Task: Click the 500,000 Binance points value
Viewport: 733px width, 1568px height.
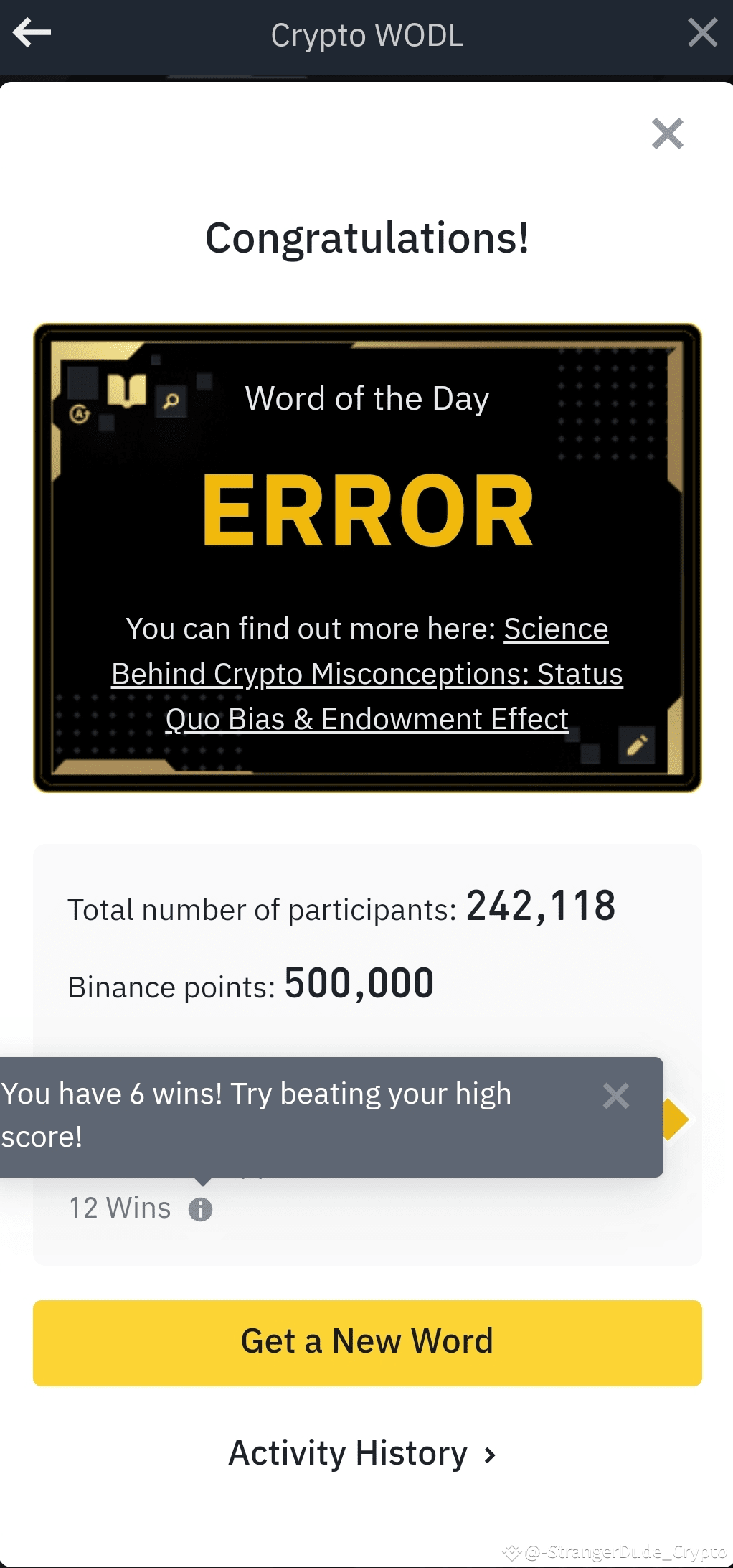Action: (x=358, y=985)
